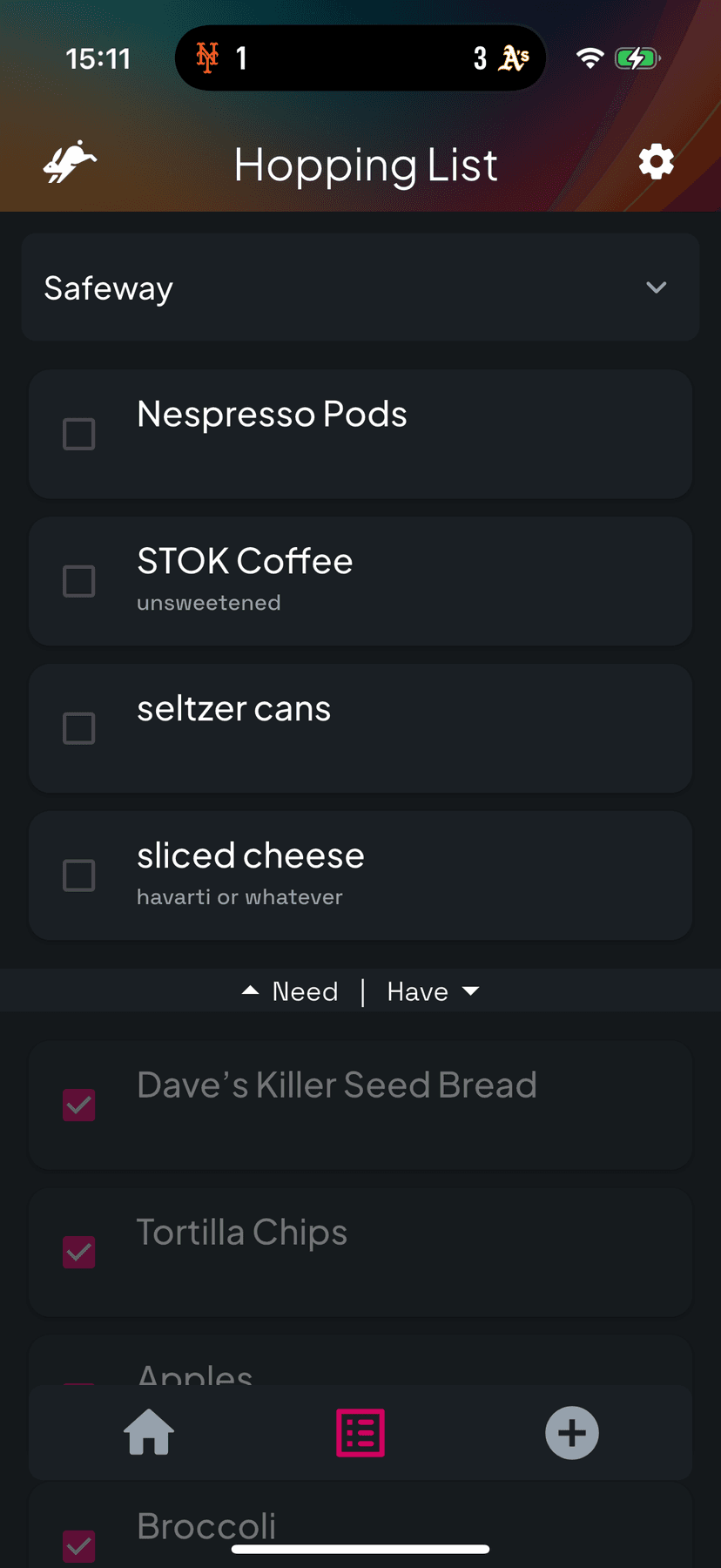Tap the Have sort arrow
721x1568 pixels.
pos(470,990)
